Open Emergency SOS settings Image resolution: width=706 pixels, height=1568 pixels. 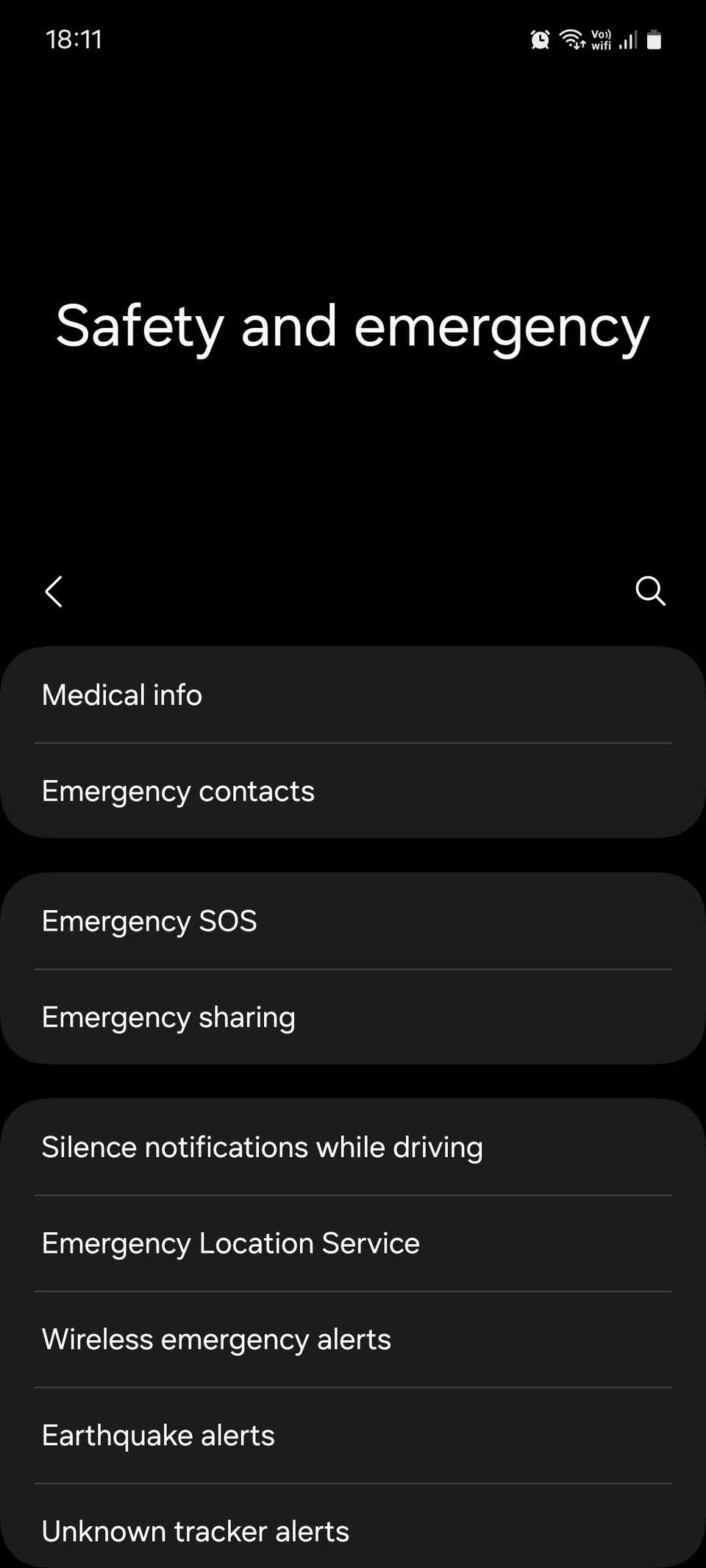pos(149,920)
